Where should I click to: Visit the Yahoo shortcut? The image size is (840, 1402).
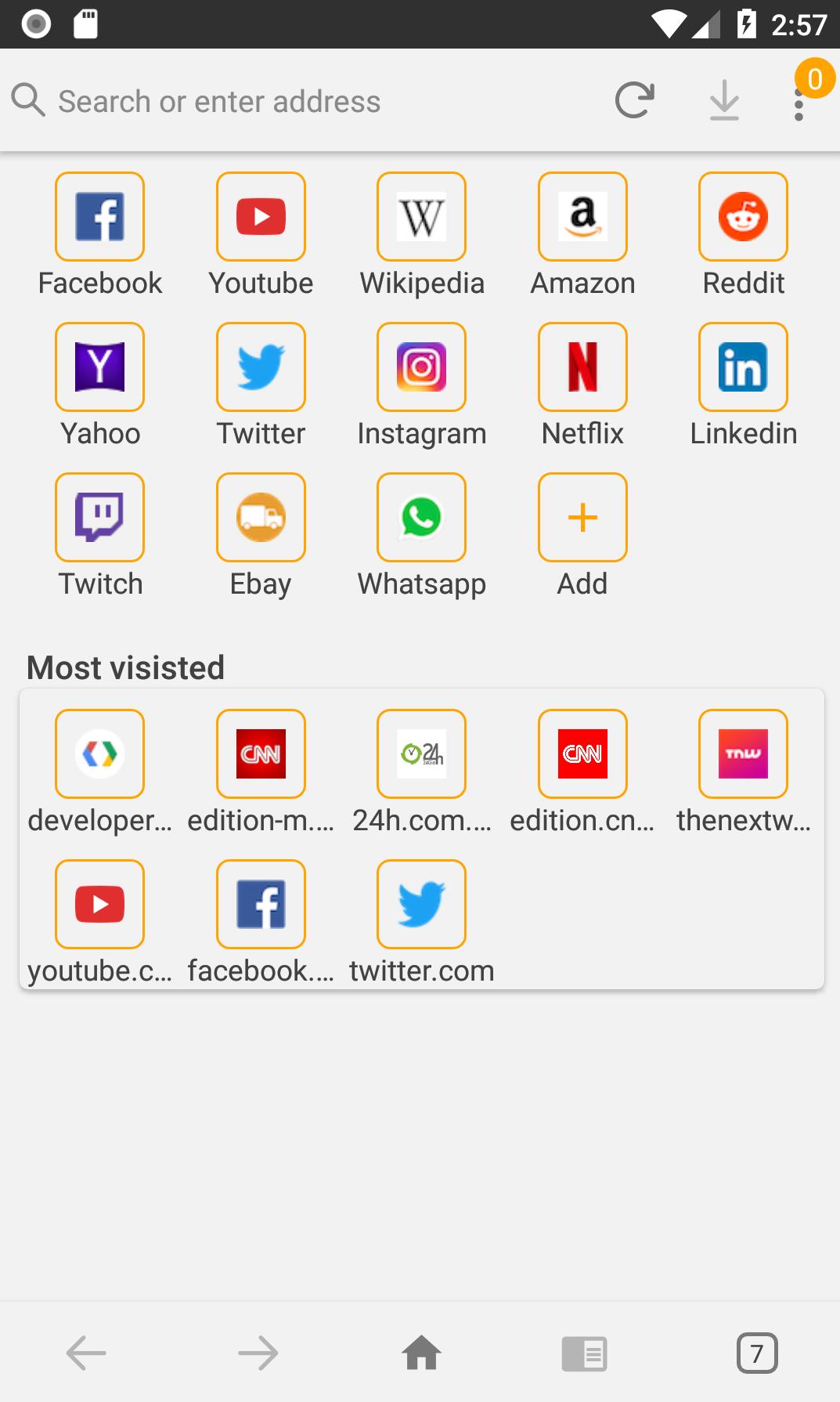pos(100,367)
